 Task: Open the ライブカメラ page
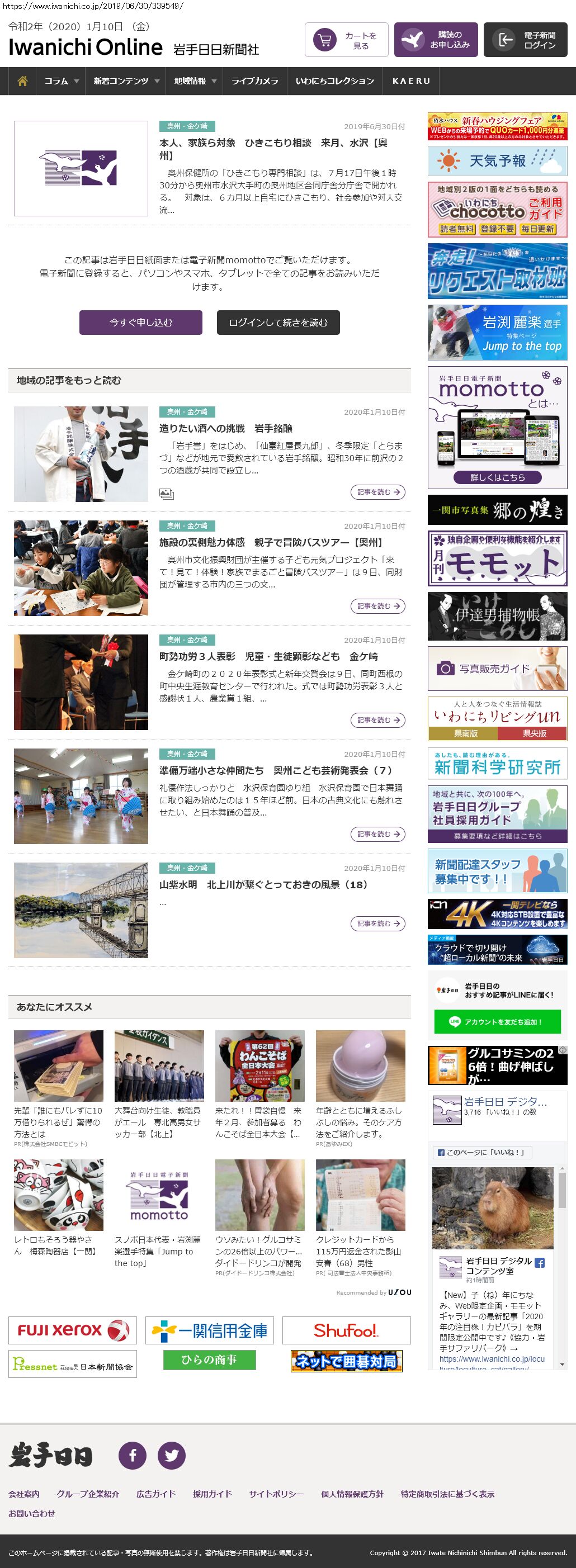tap(254, 81)
